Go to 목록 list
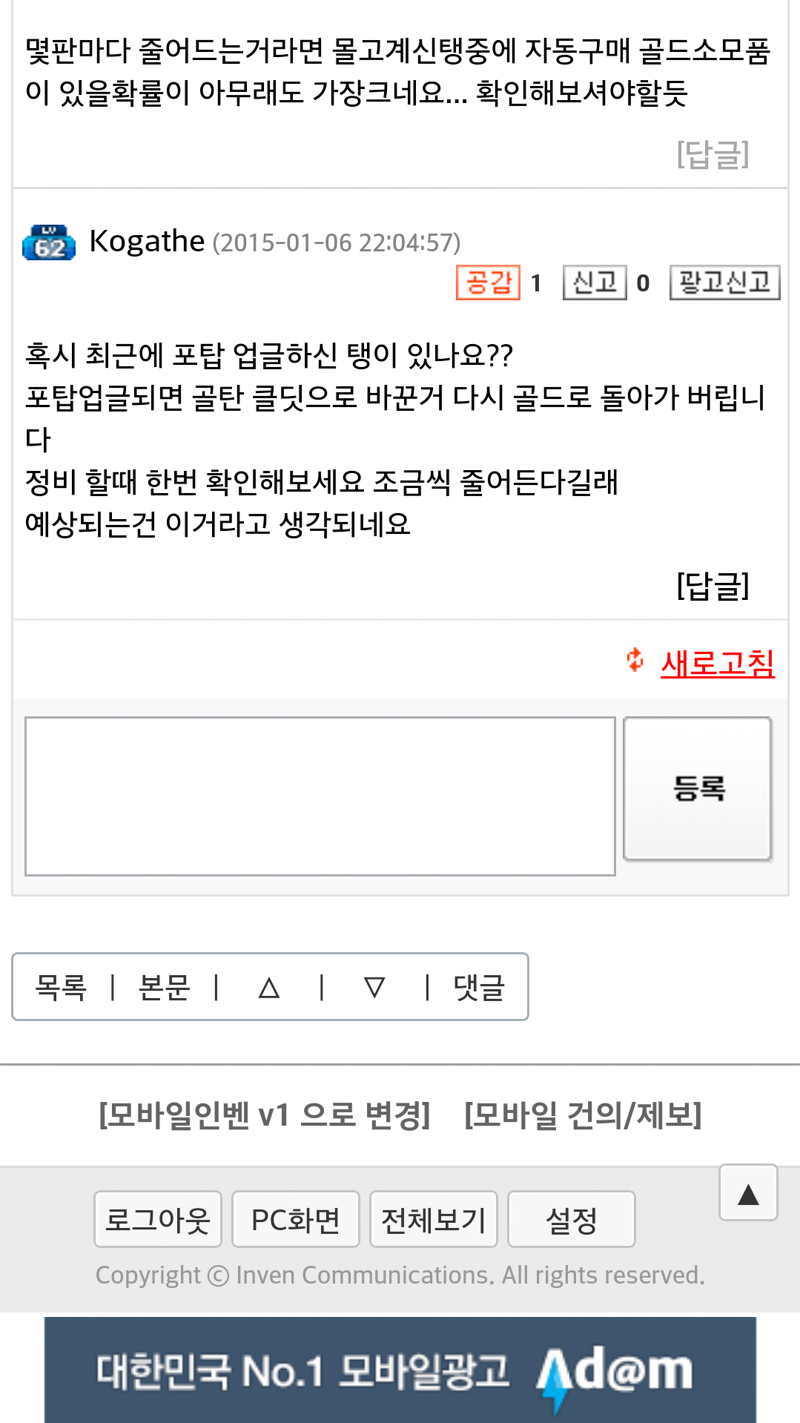The image size is (800, 1423). pyautogui.click(x=61, y=988)
